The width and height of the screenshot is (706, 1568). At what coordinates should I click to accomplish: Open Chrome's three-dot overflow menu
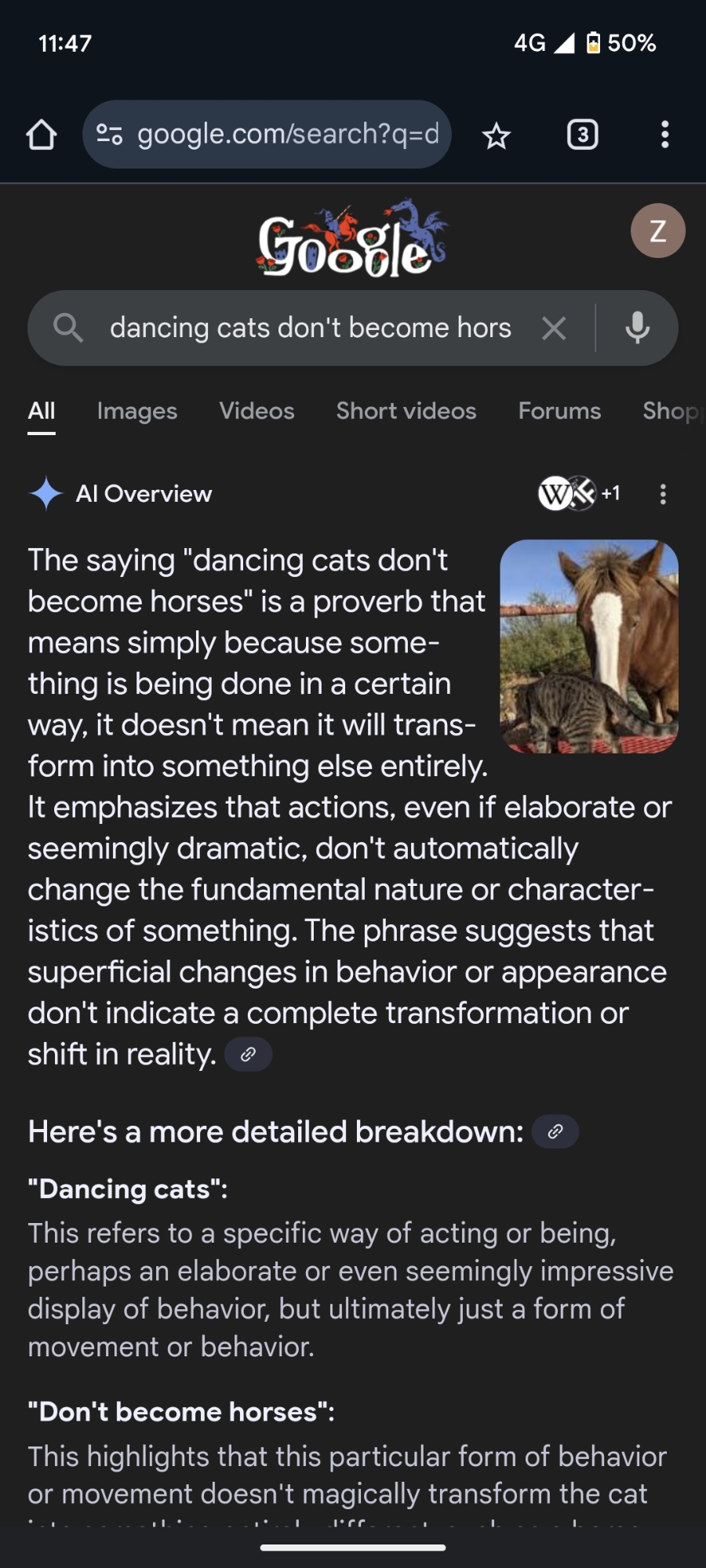pyautogui.click(x=664, y=135)
